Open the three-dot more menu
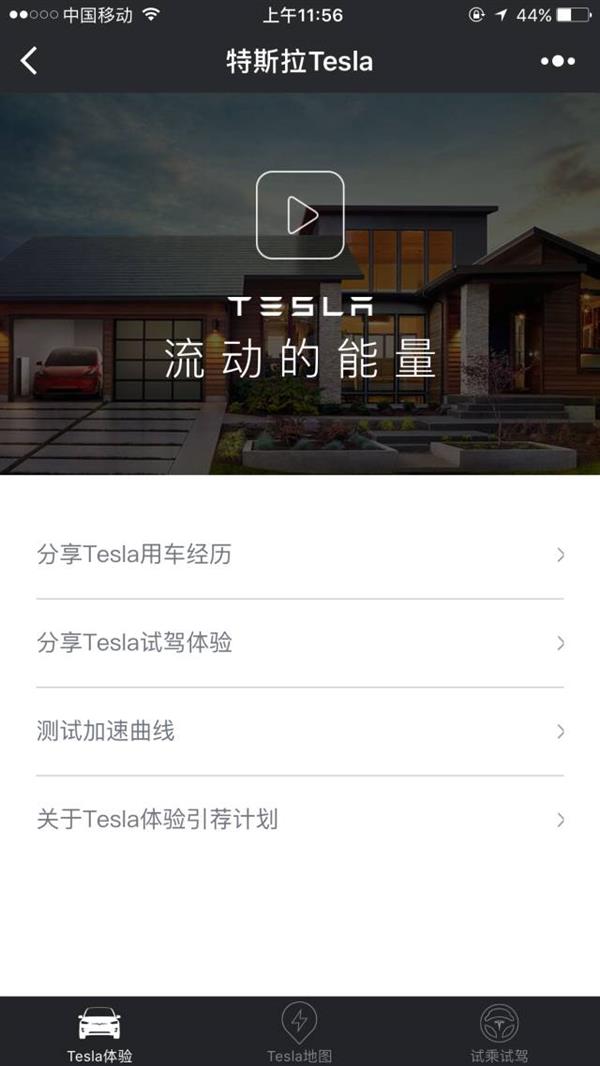The width and height of the screenshot is (600, 1066). click(x=557, y=61)
